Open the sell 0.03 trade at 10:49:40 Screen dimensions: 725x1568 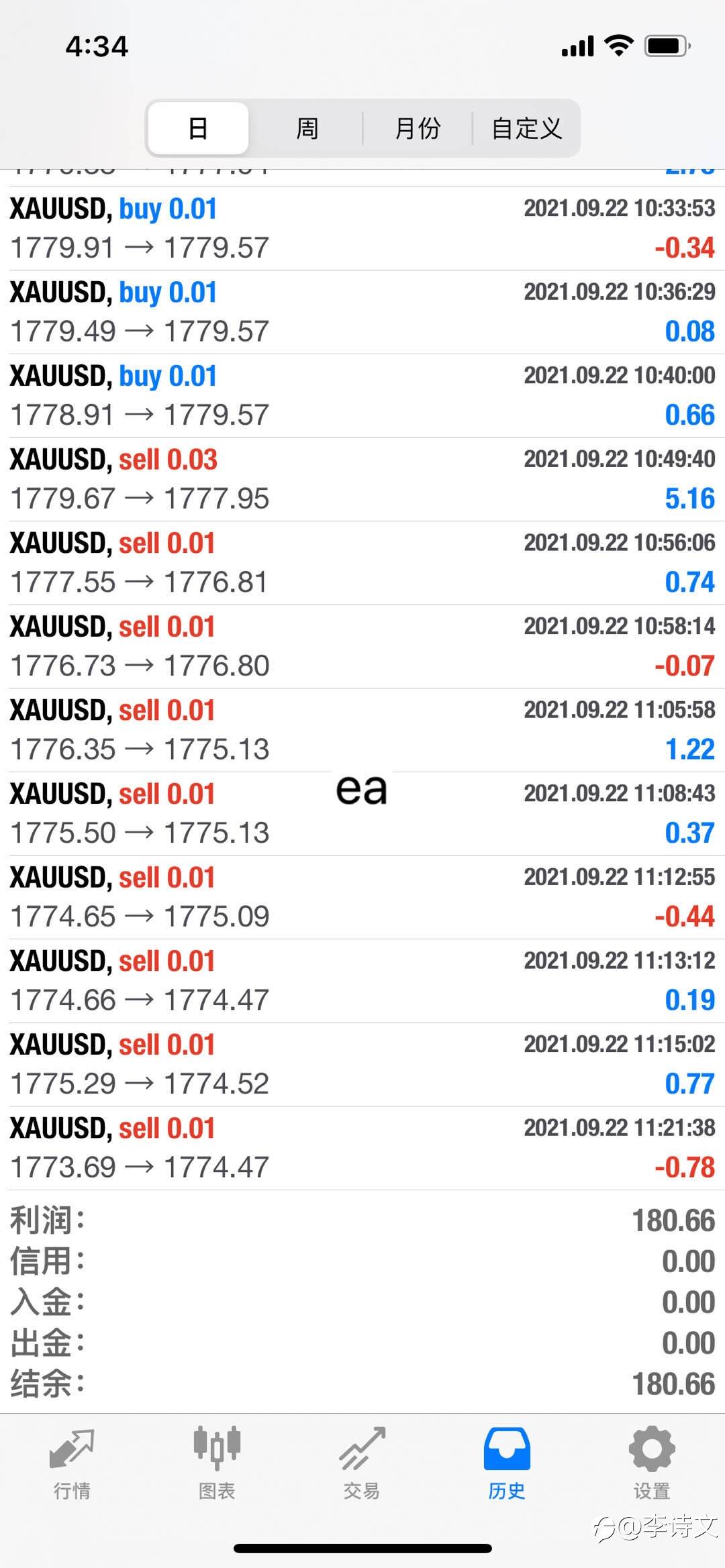coord(362,479)
